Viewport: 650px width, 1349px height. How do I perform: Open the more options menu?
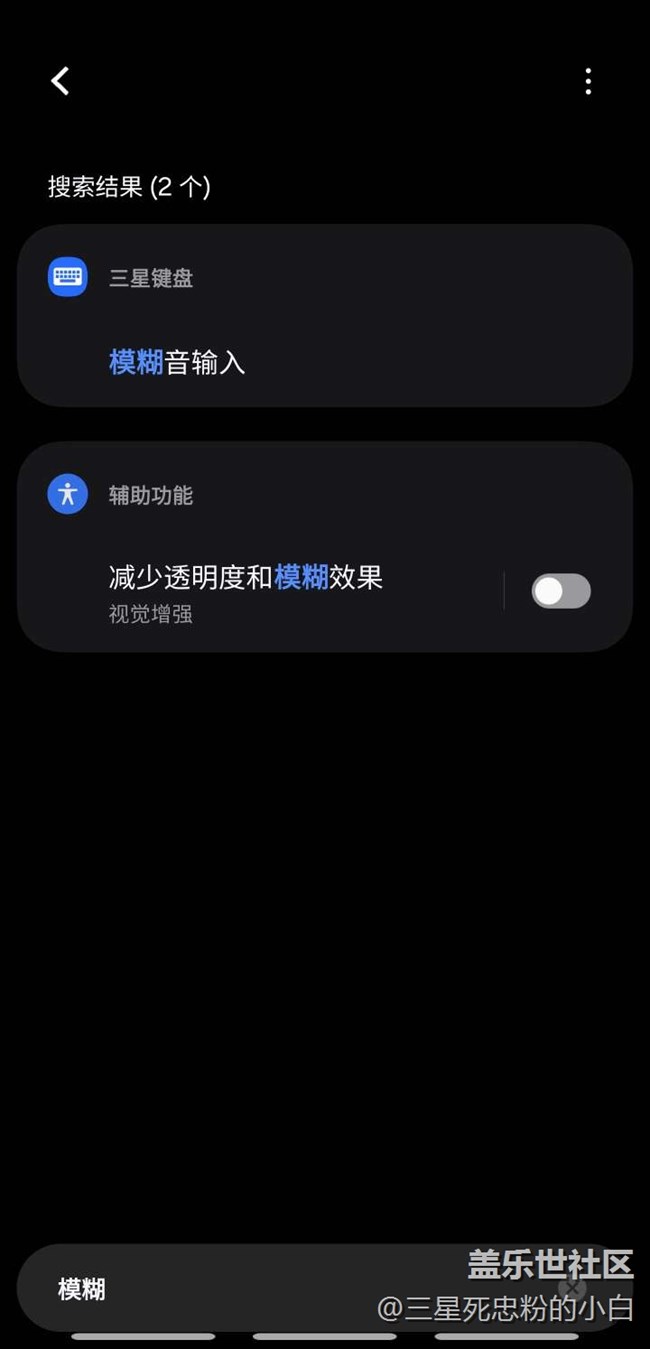click(x=588, y=81)
